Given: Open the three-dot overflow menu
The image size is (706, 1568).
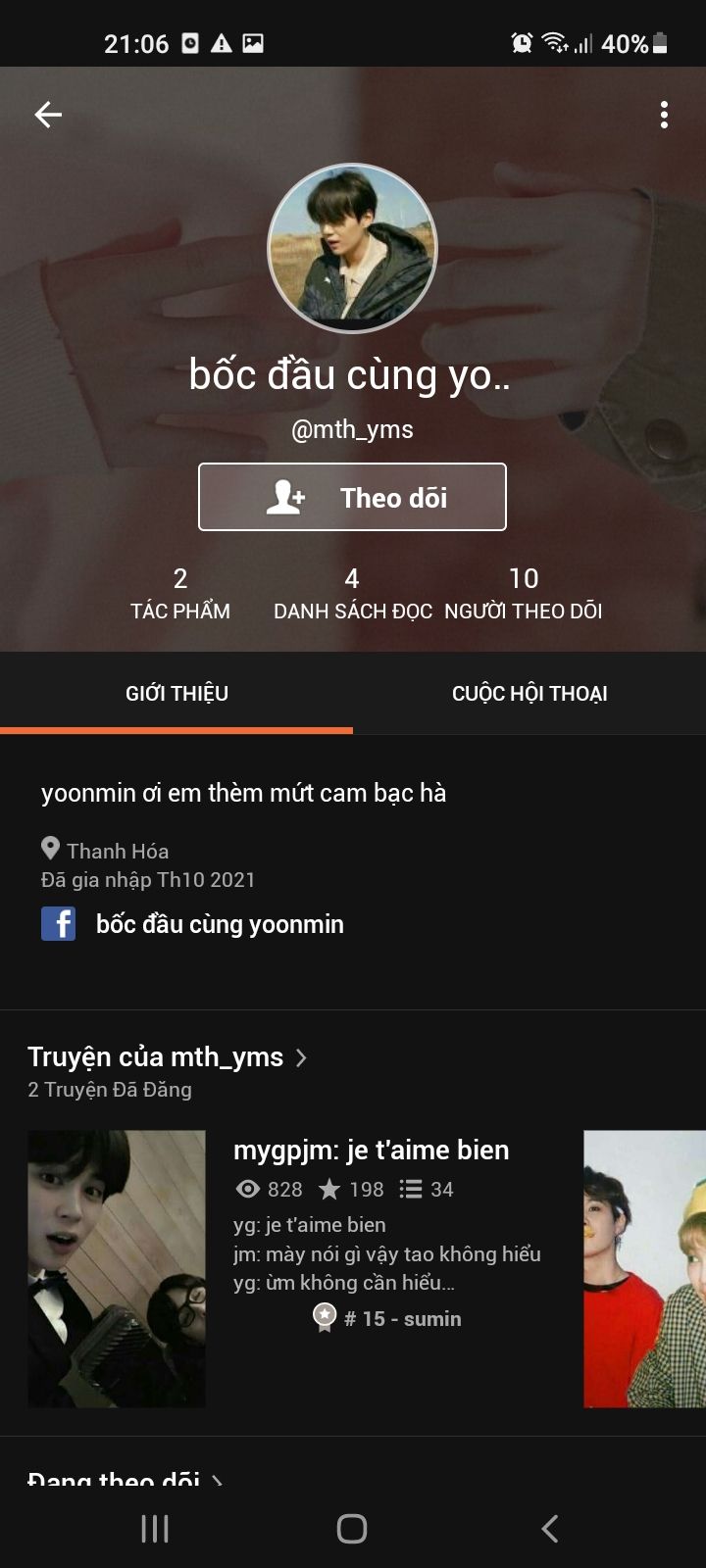Looking at the screenshot, I should 664,115.
